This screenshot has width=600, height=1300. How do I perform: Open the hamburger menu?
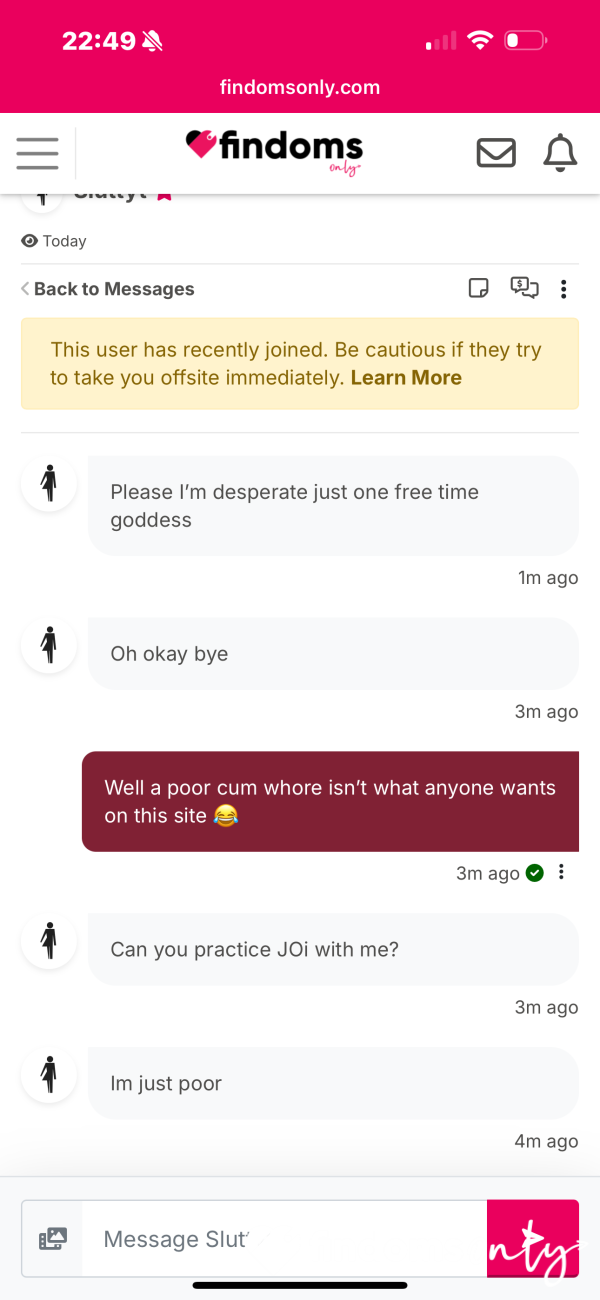point(37,153)
